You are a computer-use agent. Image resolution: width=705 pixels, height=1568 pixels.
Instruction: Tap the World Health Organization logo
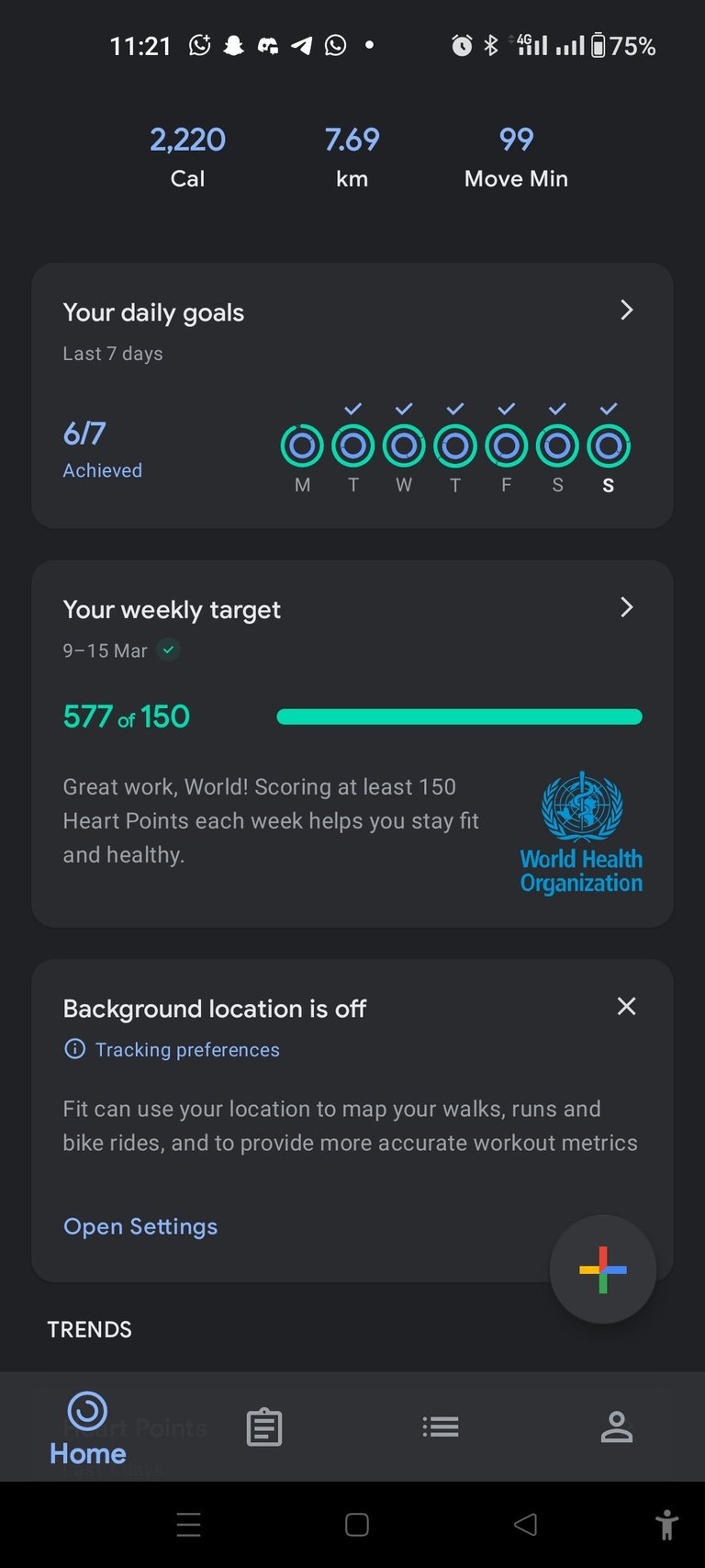coord(581,827)
